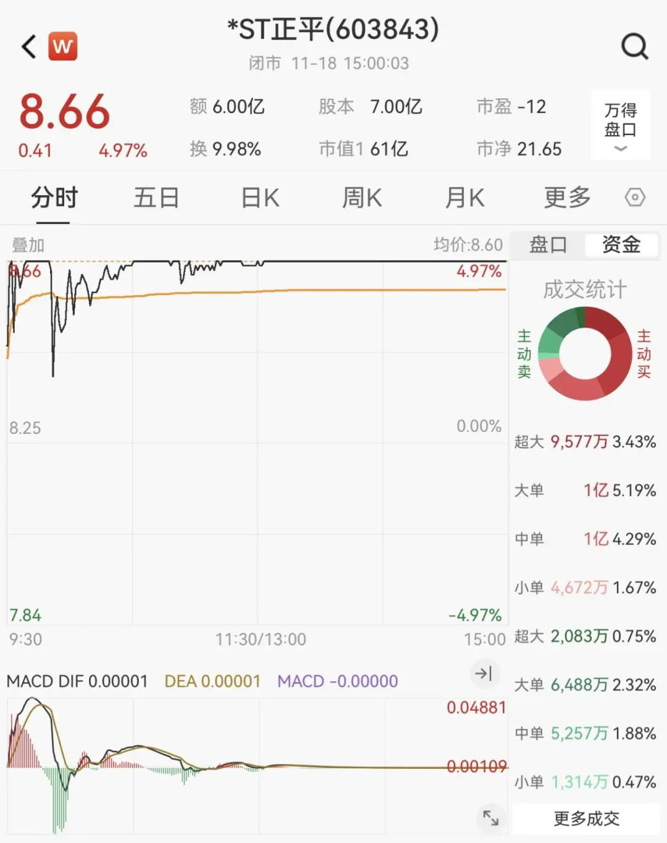
Task: Switch side panel to 盘口
Action: coord(548,245)
